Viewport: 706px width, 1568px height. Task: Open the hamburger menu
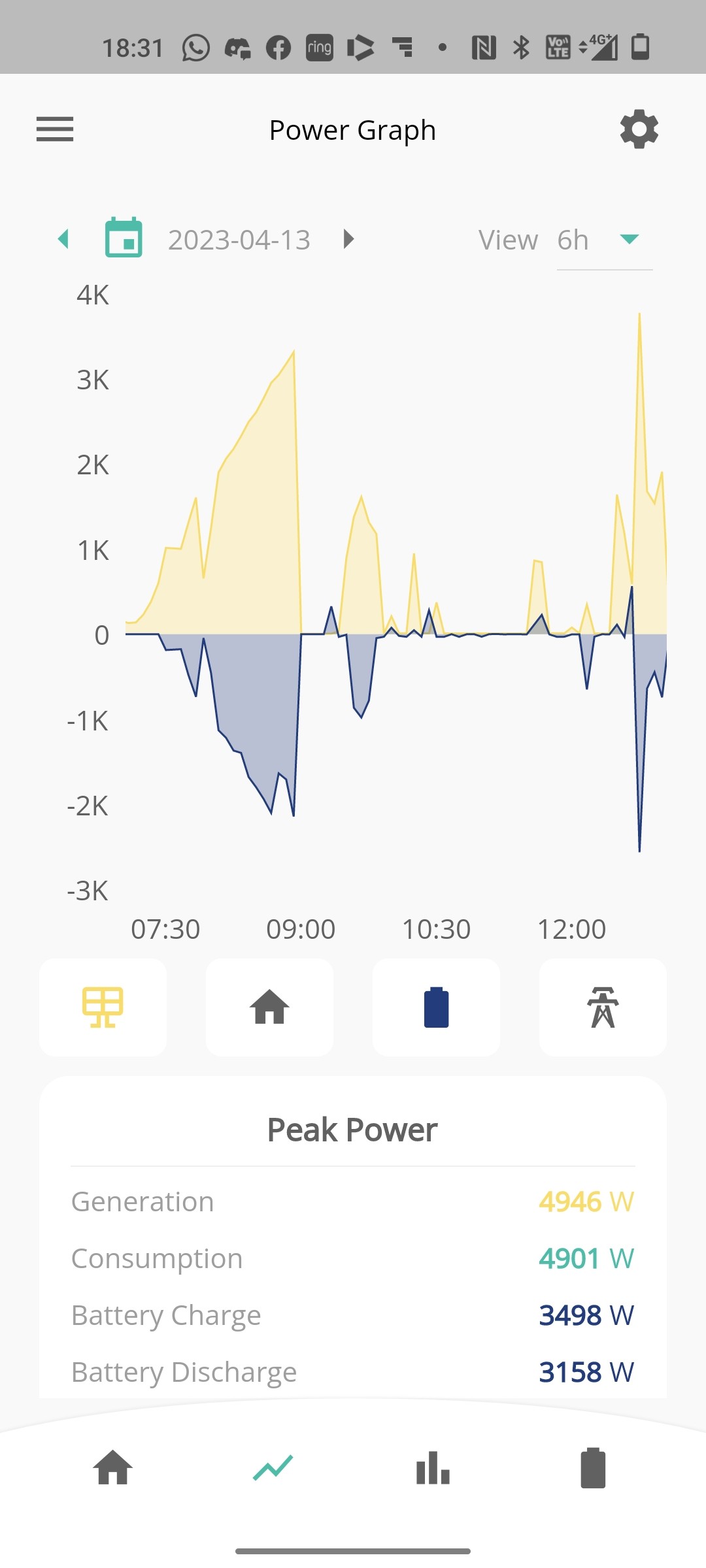click(55, 129)
